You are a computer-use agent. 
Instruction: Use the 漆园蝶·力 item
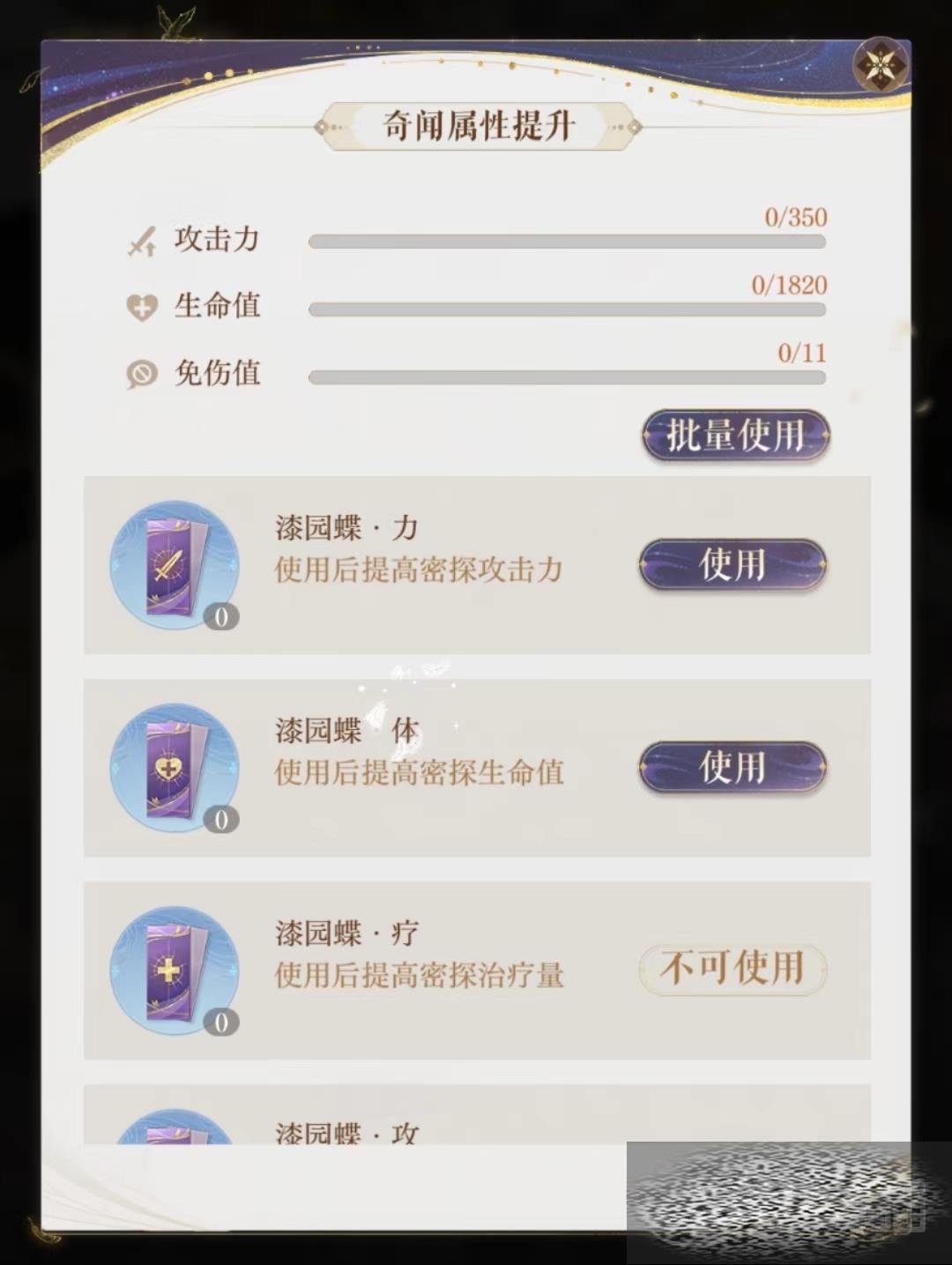click(733, 565)
